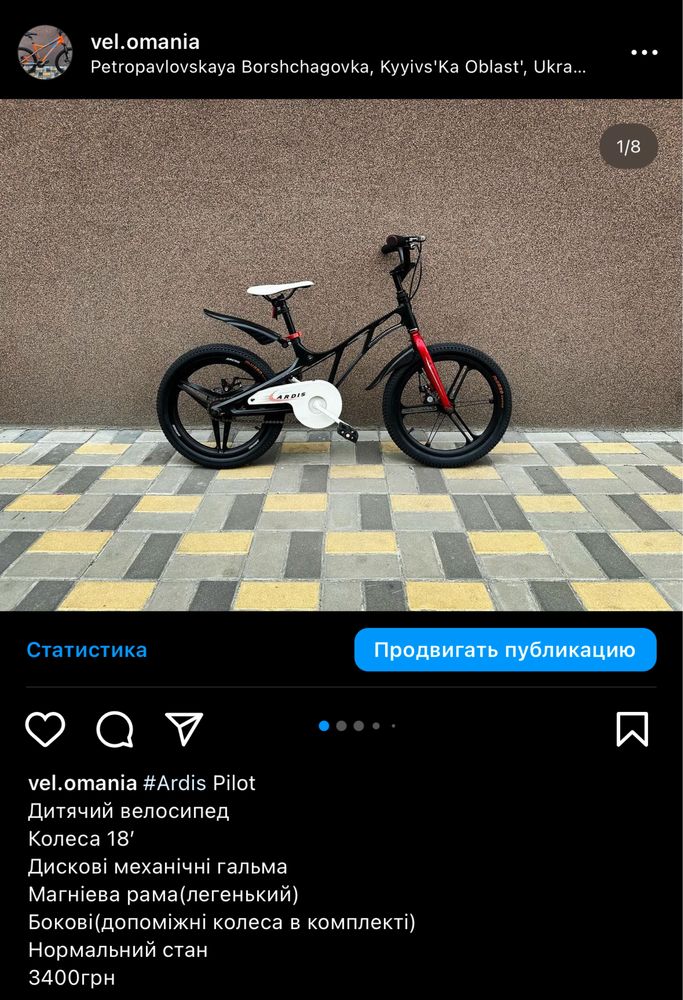Open the three-dot post options menu
Screen dimensions: 683x1000
[x=644, y=52]
